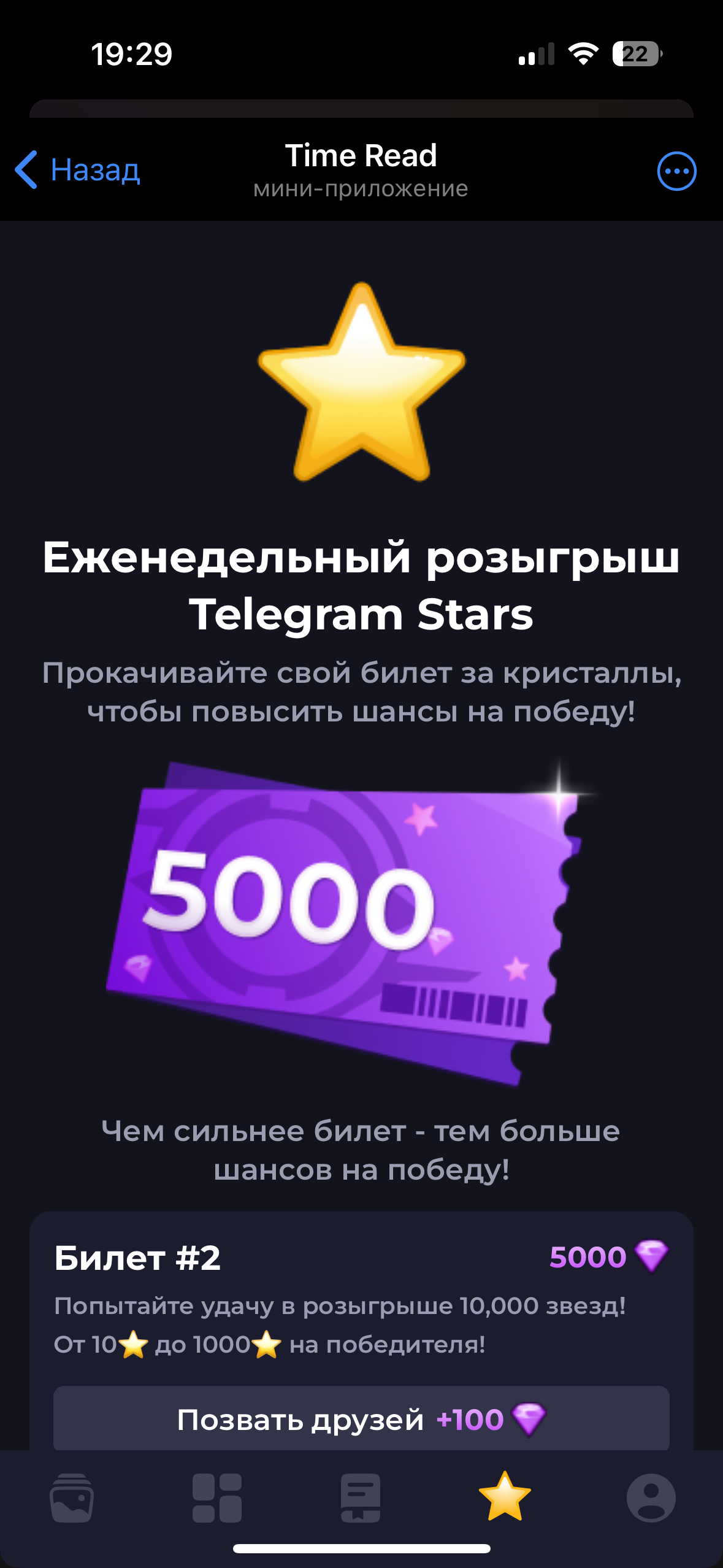Open the gallery tab in bottom bar
Image resolution: width=723 pixels, height=1568 pixels.
click(x=72, y=1498)
